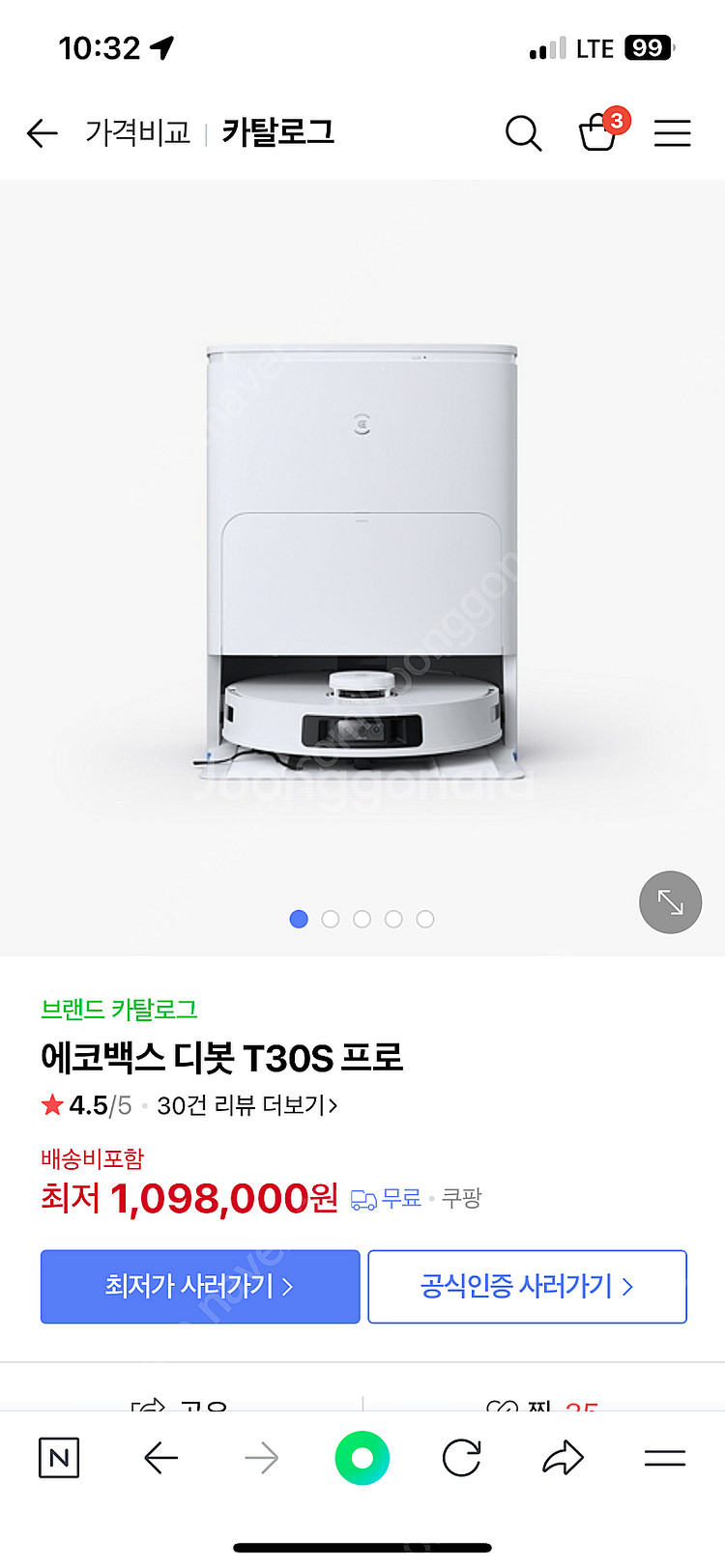View the last product image dot

coord(425,919)
